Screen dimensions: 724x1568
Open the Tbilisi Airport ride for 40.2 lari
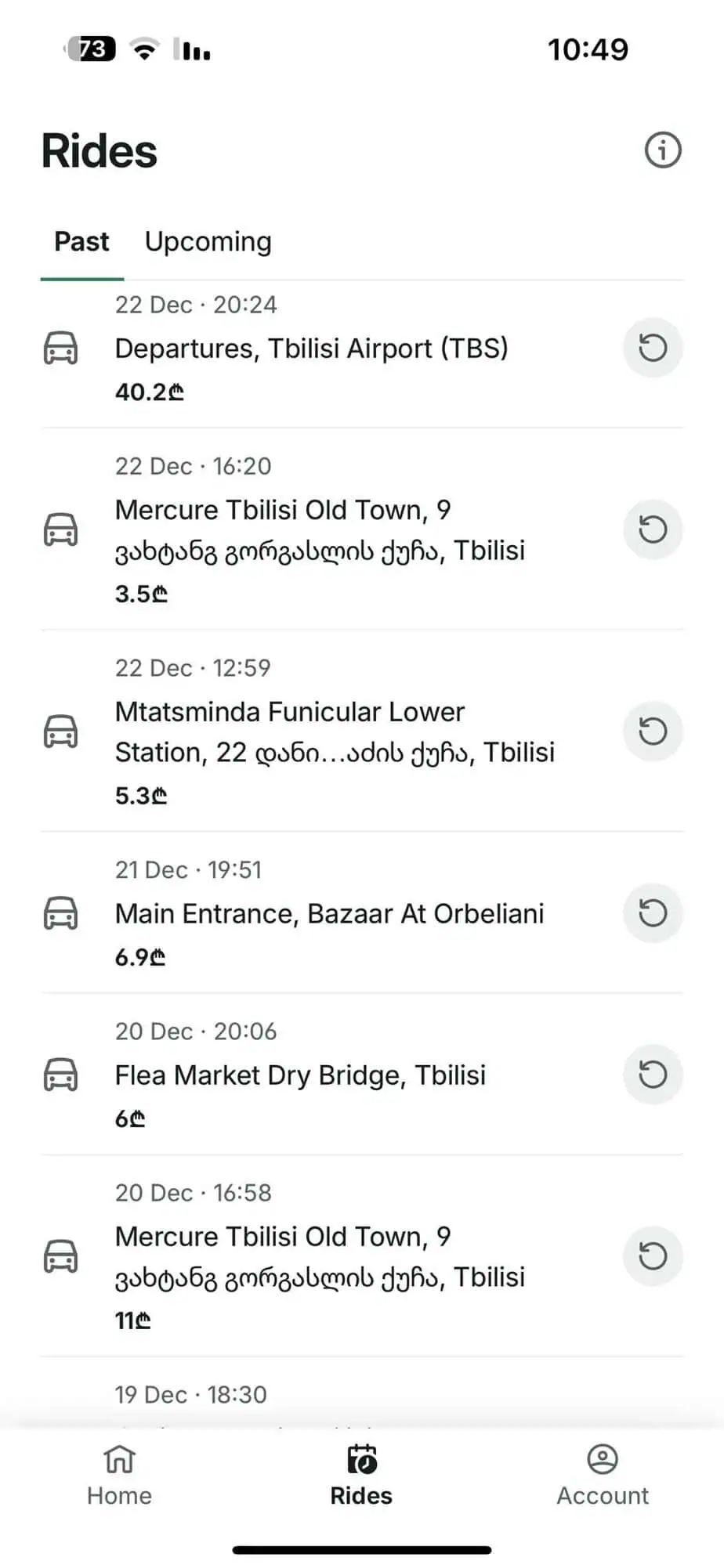click(312, 349)
